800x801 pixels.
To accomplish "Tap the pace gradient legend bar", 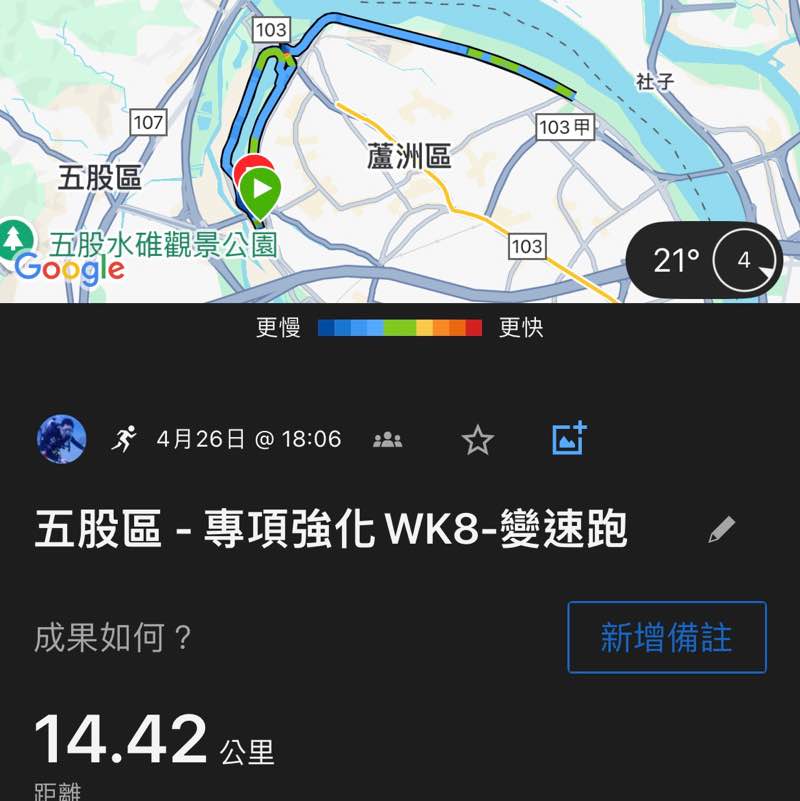I will [x=400, y=327].
